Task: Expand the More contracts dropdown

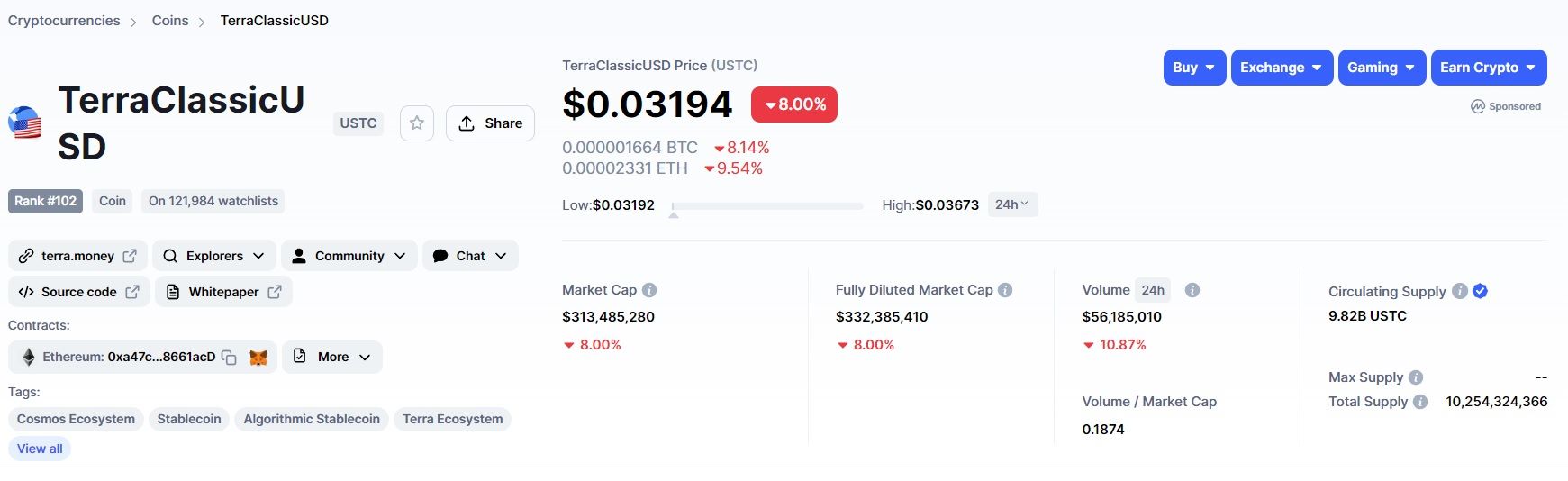Action: pyautogui.click(x=332, y=357)
